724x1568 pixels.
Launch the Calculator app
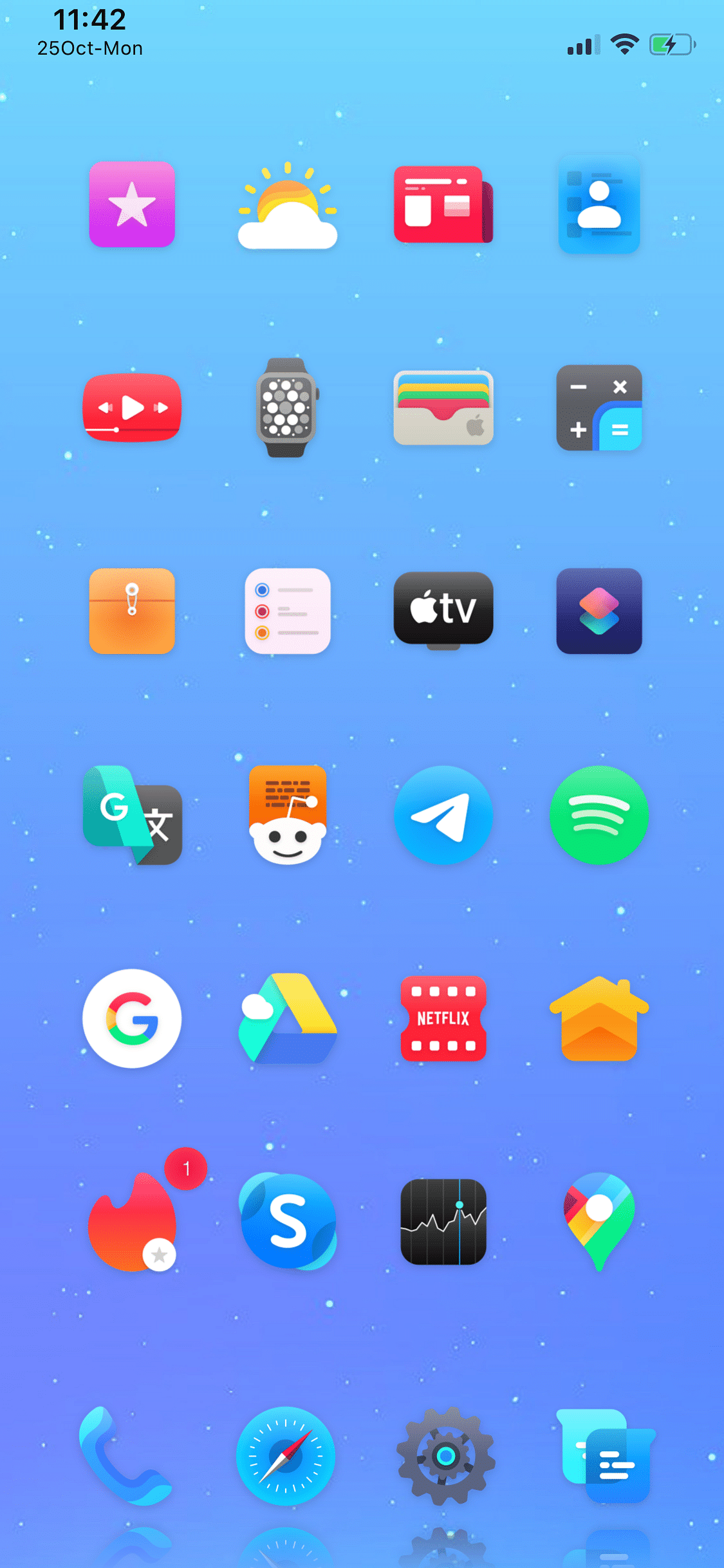coord(599,408)
